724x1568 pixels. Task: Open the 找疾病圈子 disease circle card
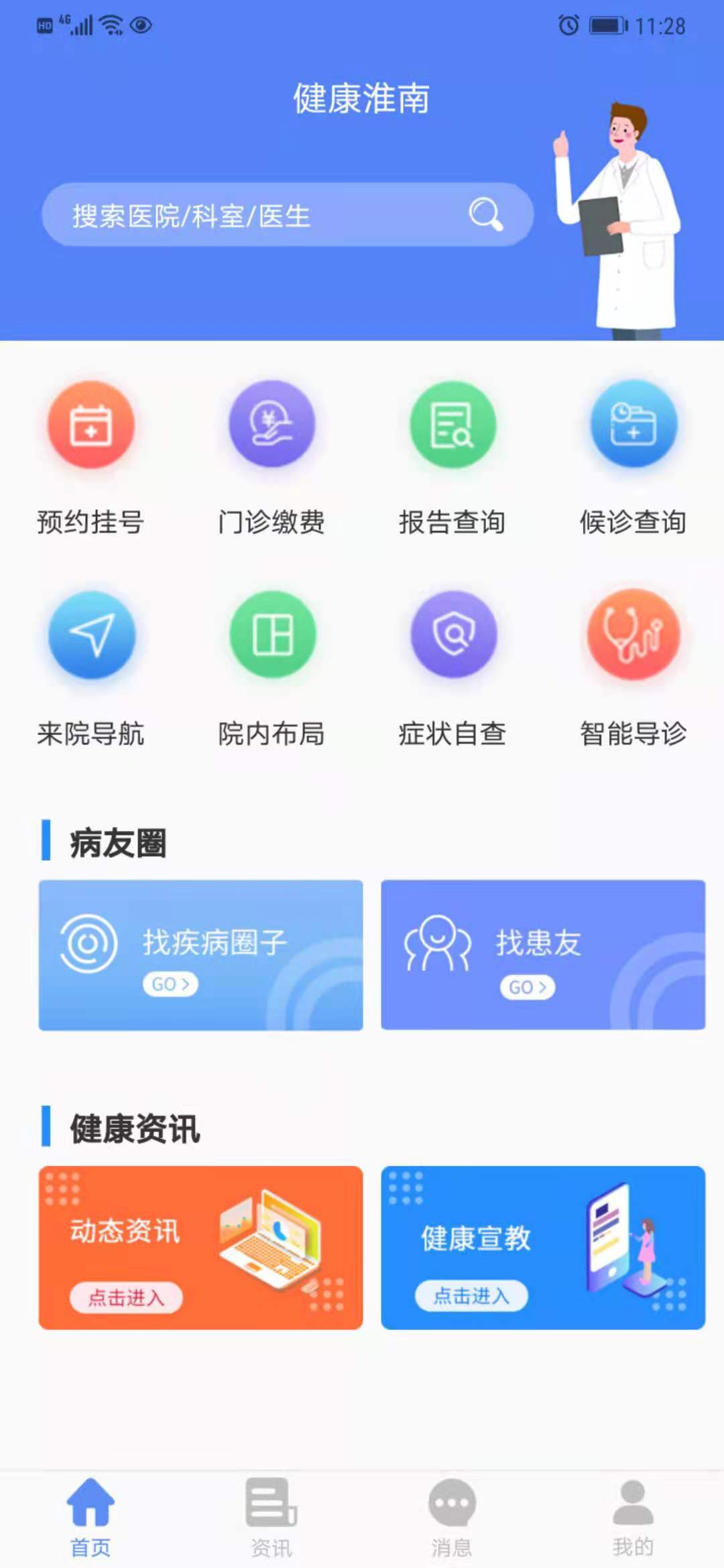(x=201, y=956)
